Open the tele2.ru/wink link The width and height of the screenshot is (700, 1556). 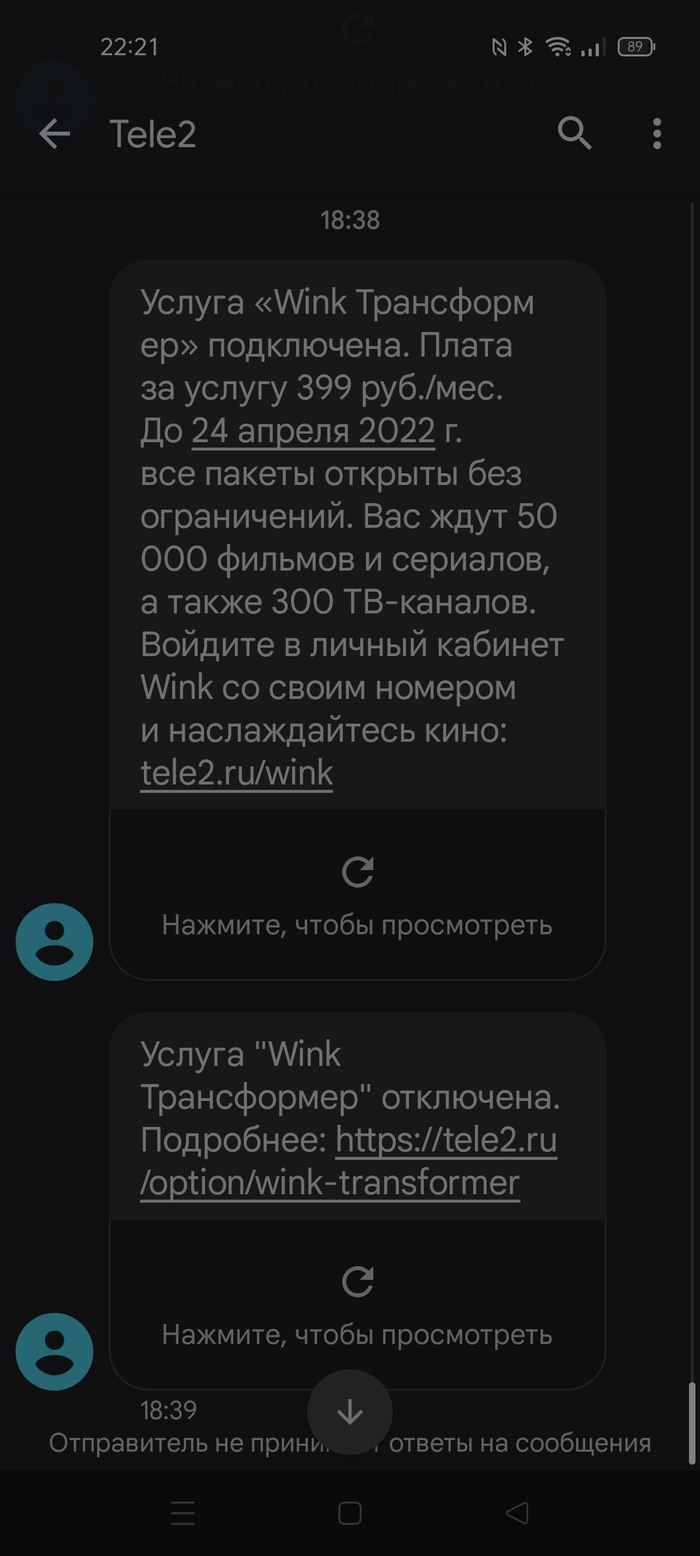pyautogui.click(x=237, y=773)
